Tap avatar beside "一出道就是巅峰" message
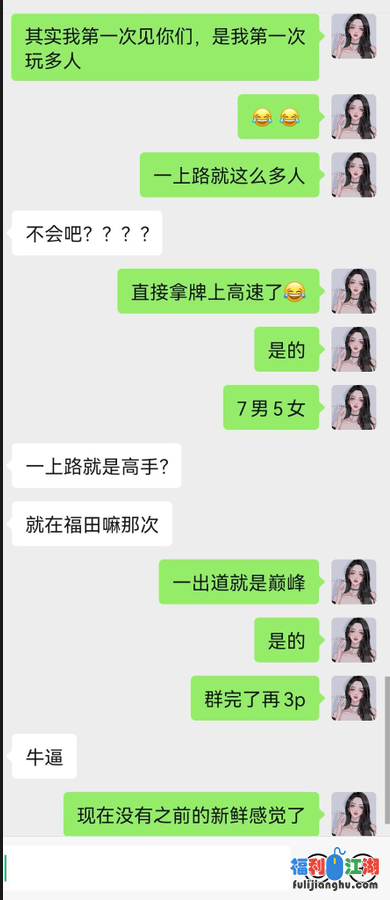This screenshot has width=390, height=900. pyautogui.click(x=354, y=581)
